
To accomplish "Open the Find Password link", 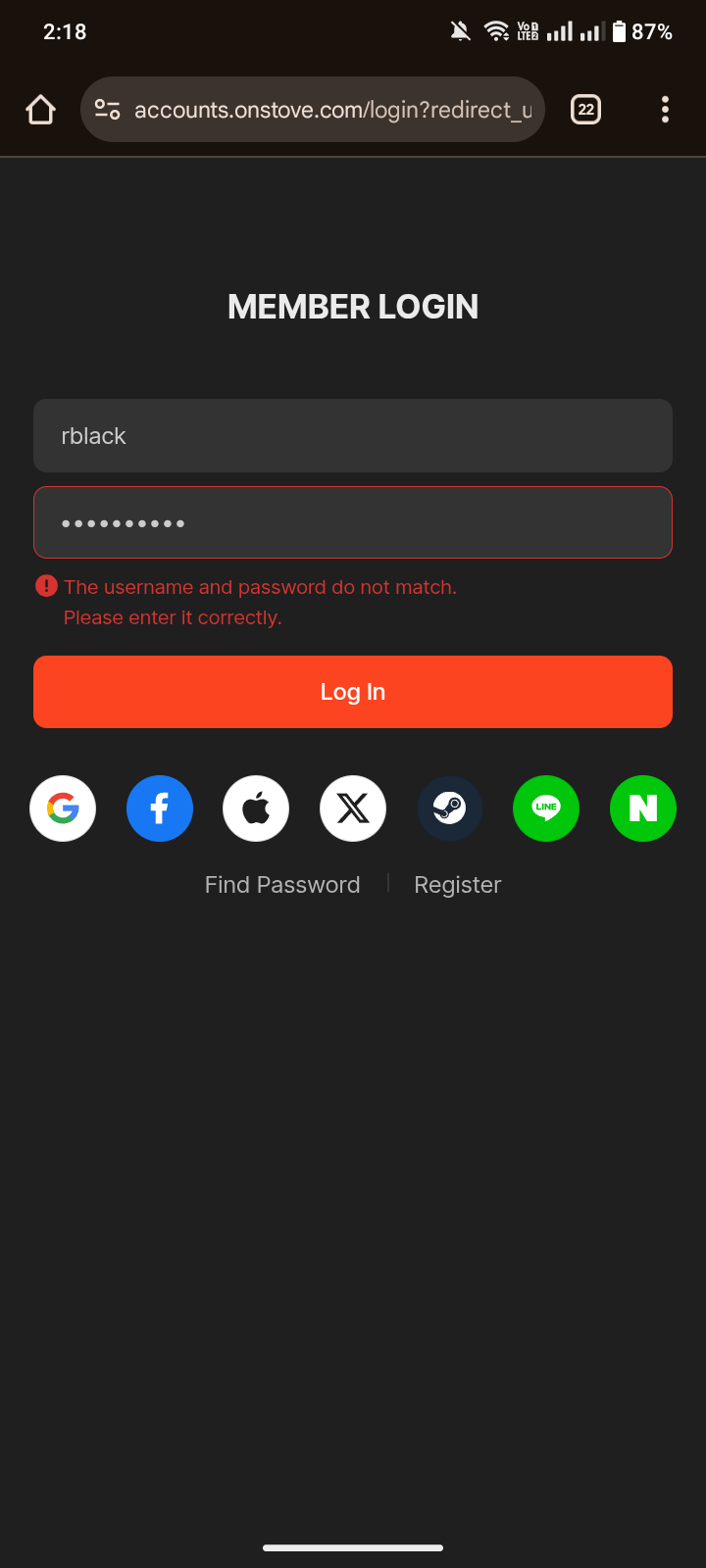I will tap(282, 885).
